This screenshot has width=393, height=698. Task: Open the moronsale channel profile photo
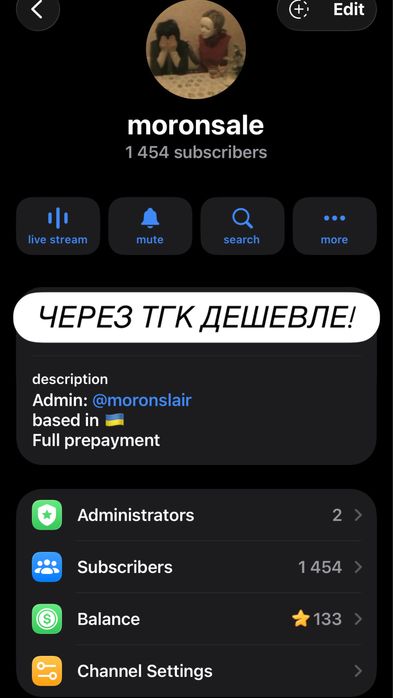pyautogui.click(x=196, y=49)
